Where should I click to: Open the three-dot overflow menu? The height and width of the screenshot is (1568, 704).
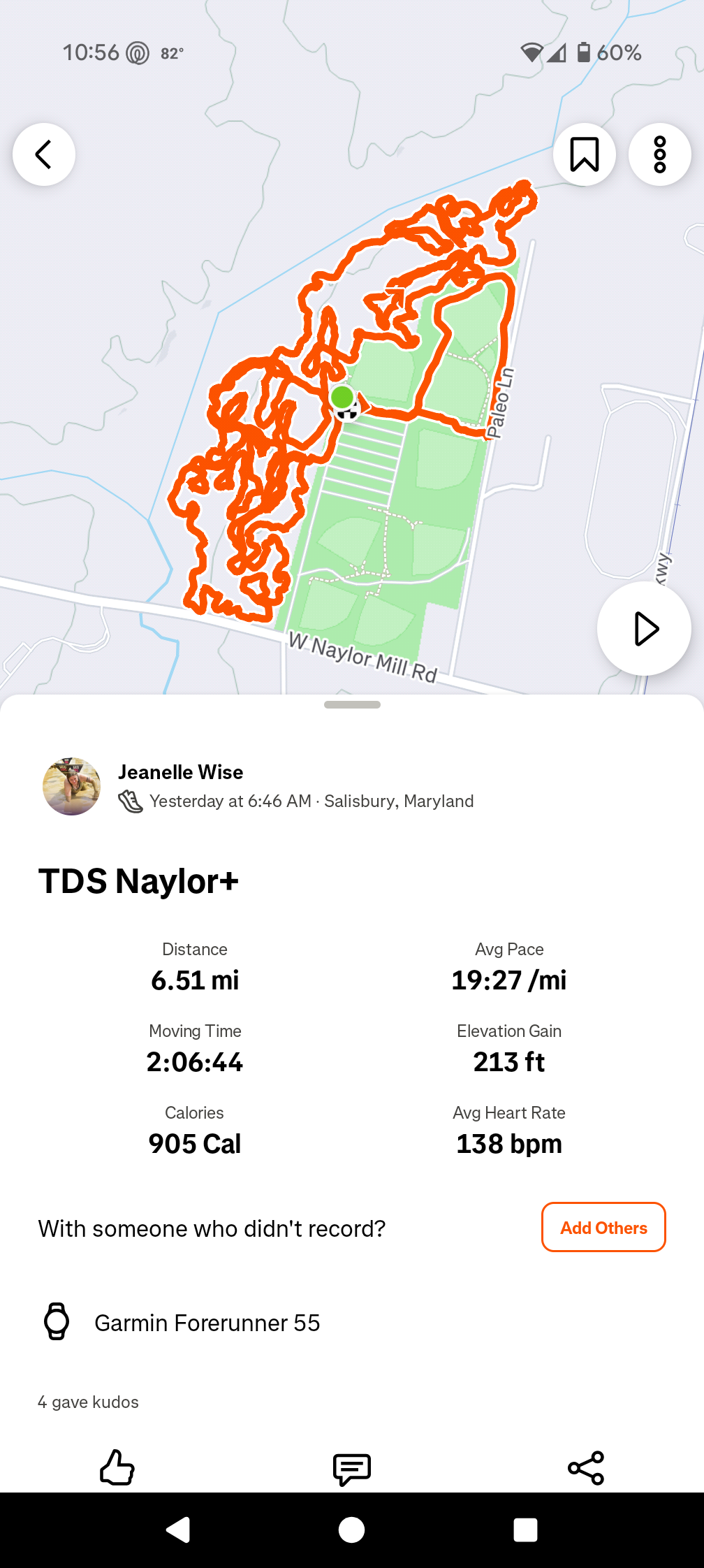tap(659, 154)
